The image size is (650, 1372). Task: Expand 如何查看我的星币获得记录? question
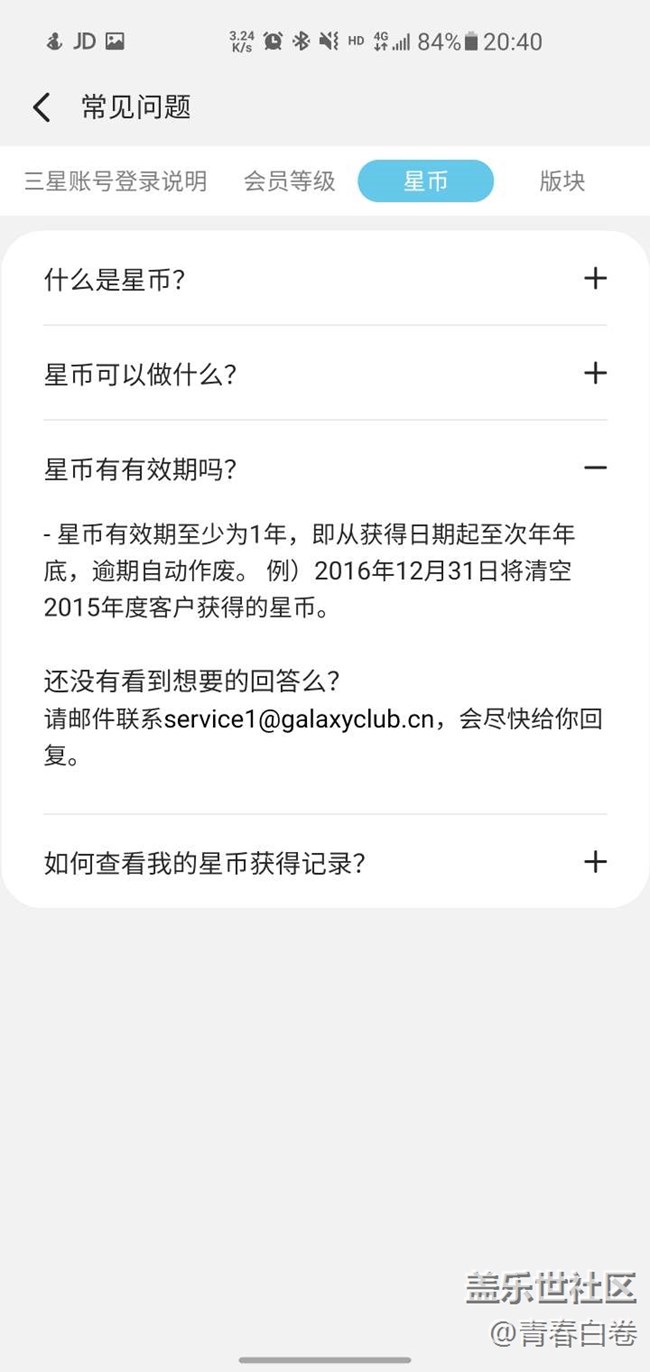595,862
